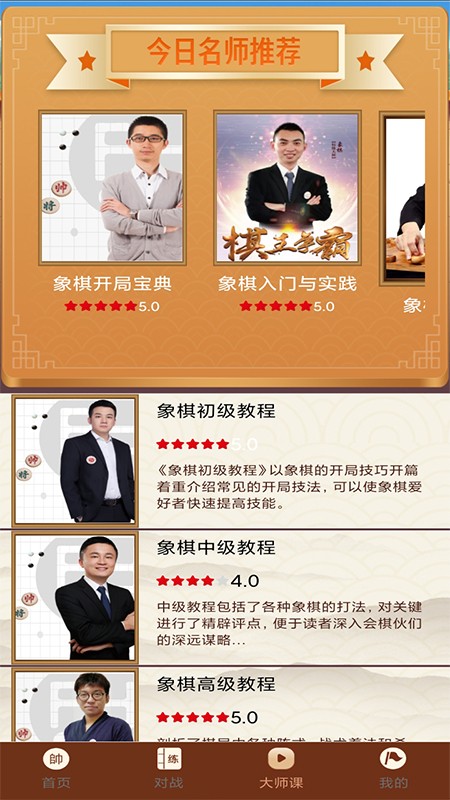Viewport: 450px width, 800px height.
Task: Open the 象棋中级教程 course row
Action: point(225,597)
